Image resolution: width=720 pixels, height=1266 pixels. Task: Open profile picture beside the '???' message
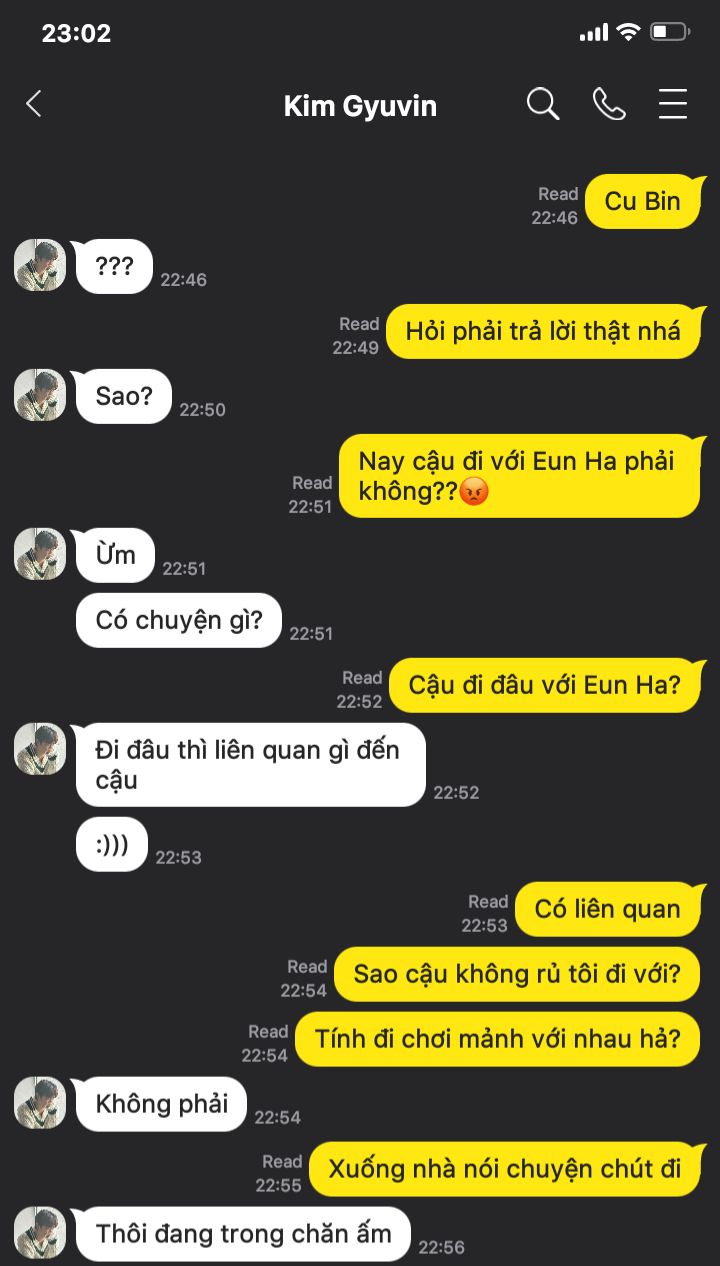coord(40,265)
